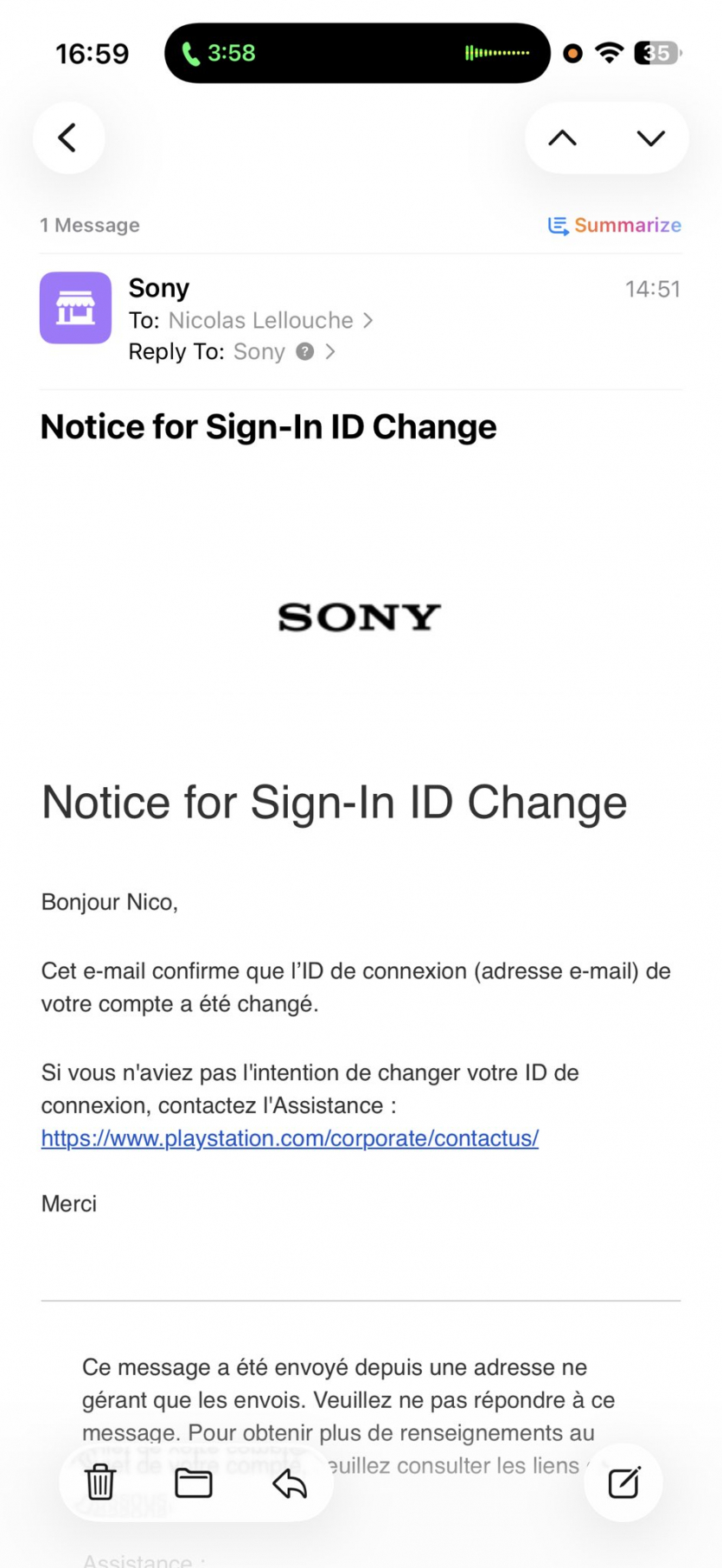
Task: Jump to the next message arrow
Action: tap(650, 138)
